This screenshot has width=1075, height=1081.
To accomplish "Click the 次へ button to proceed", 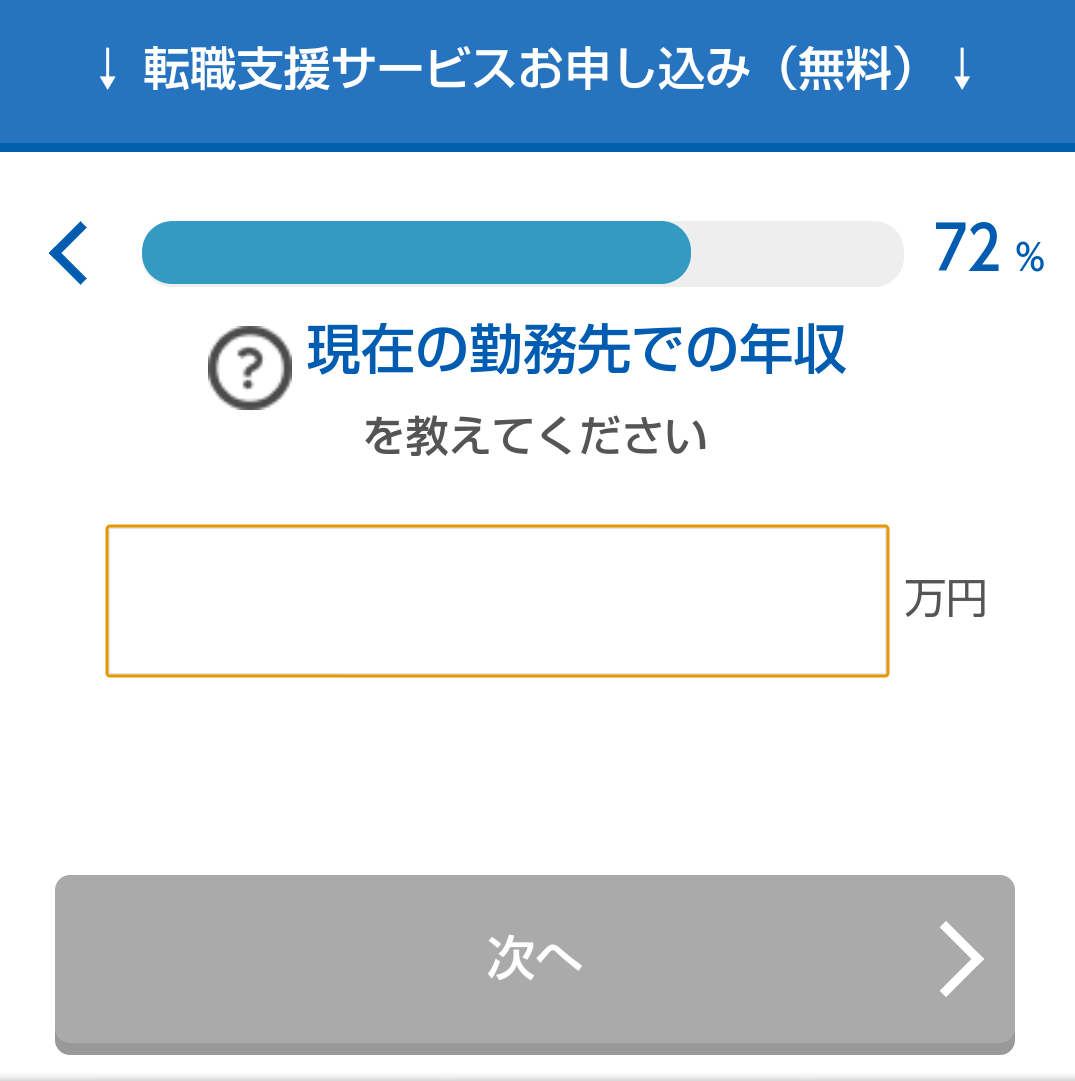I will [537, 958].
